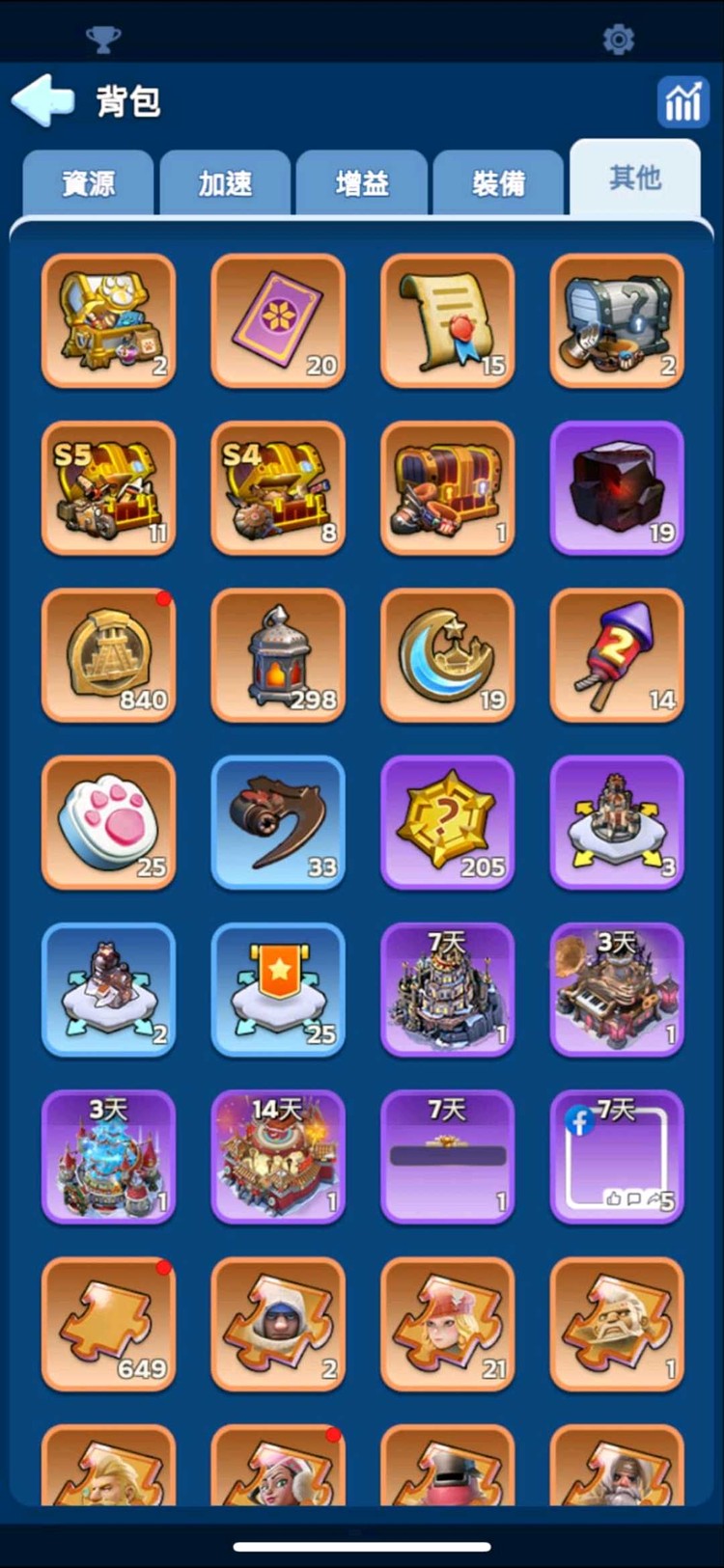Screen dimensions: 724x1568
Task: Choose the 14天 castle skin item
Action: 278,1157
